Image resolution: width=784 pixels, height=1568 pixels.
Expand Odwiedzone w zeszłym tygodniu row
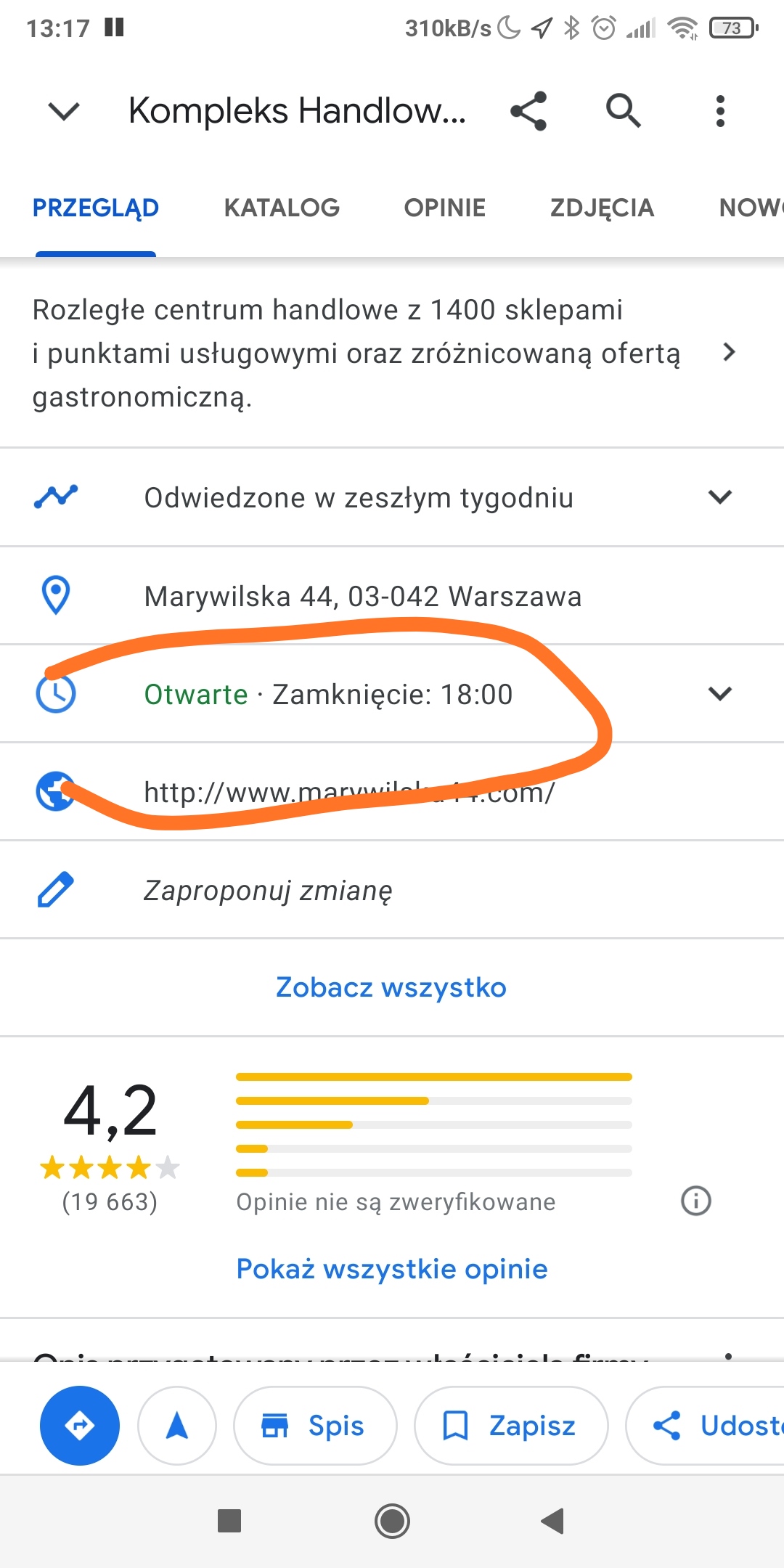tap(719, 497)
